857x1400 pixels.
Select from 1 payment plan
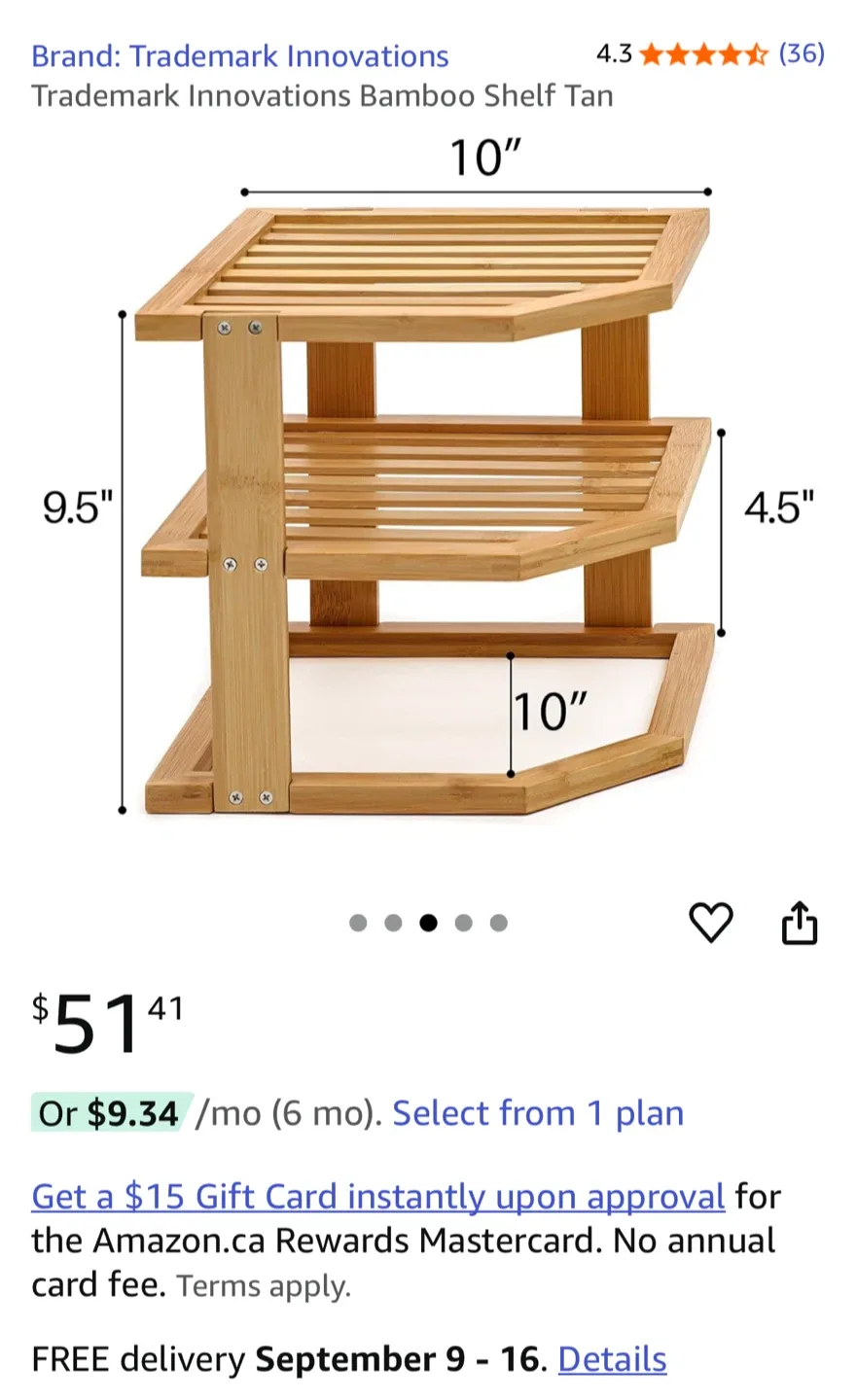537,1112
